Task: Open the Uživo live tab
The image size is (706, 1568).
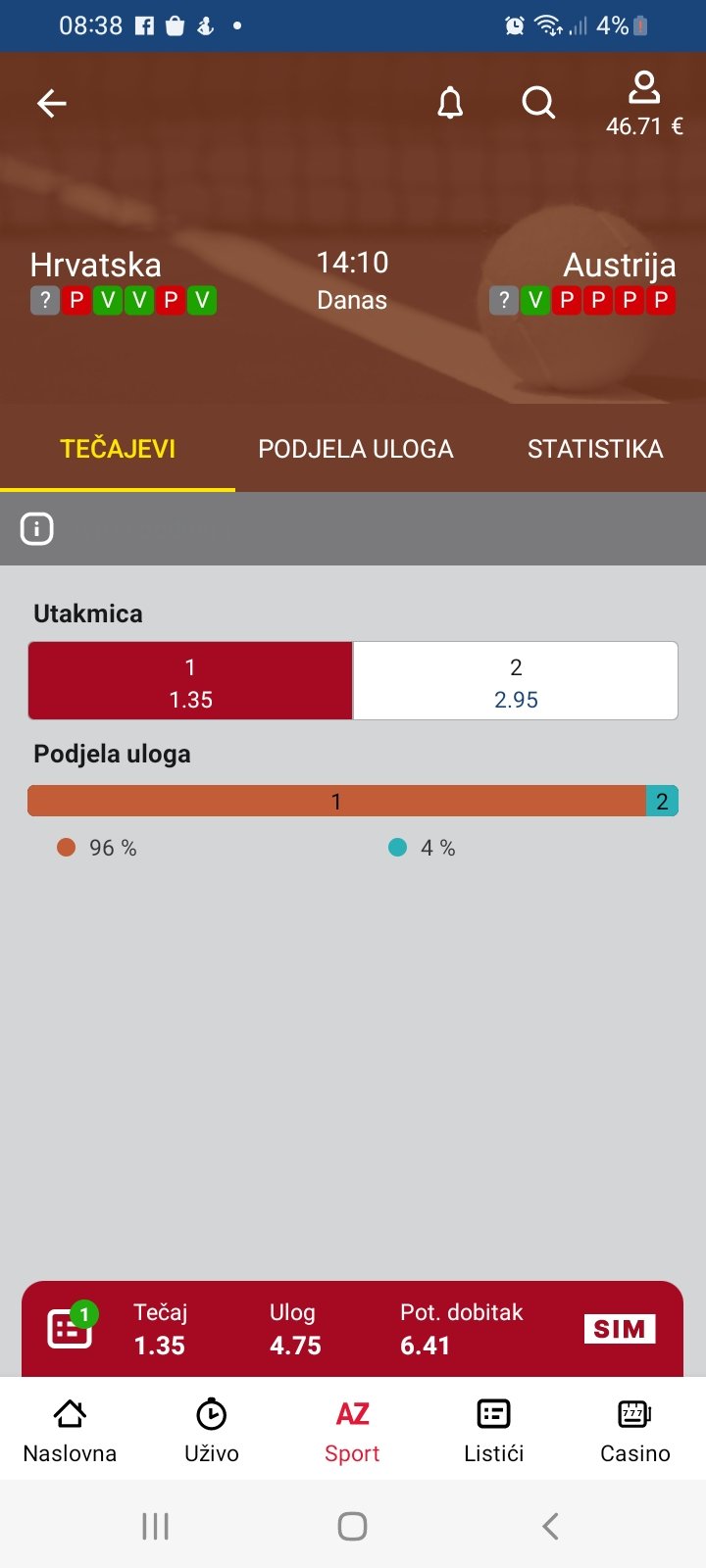Action: [x=212, y=1431]
